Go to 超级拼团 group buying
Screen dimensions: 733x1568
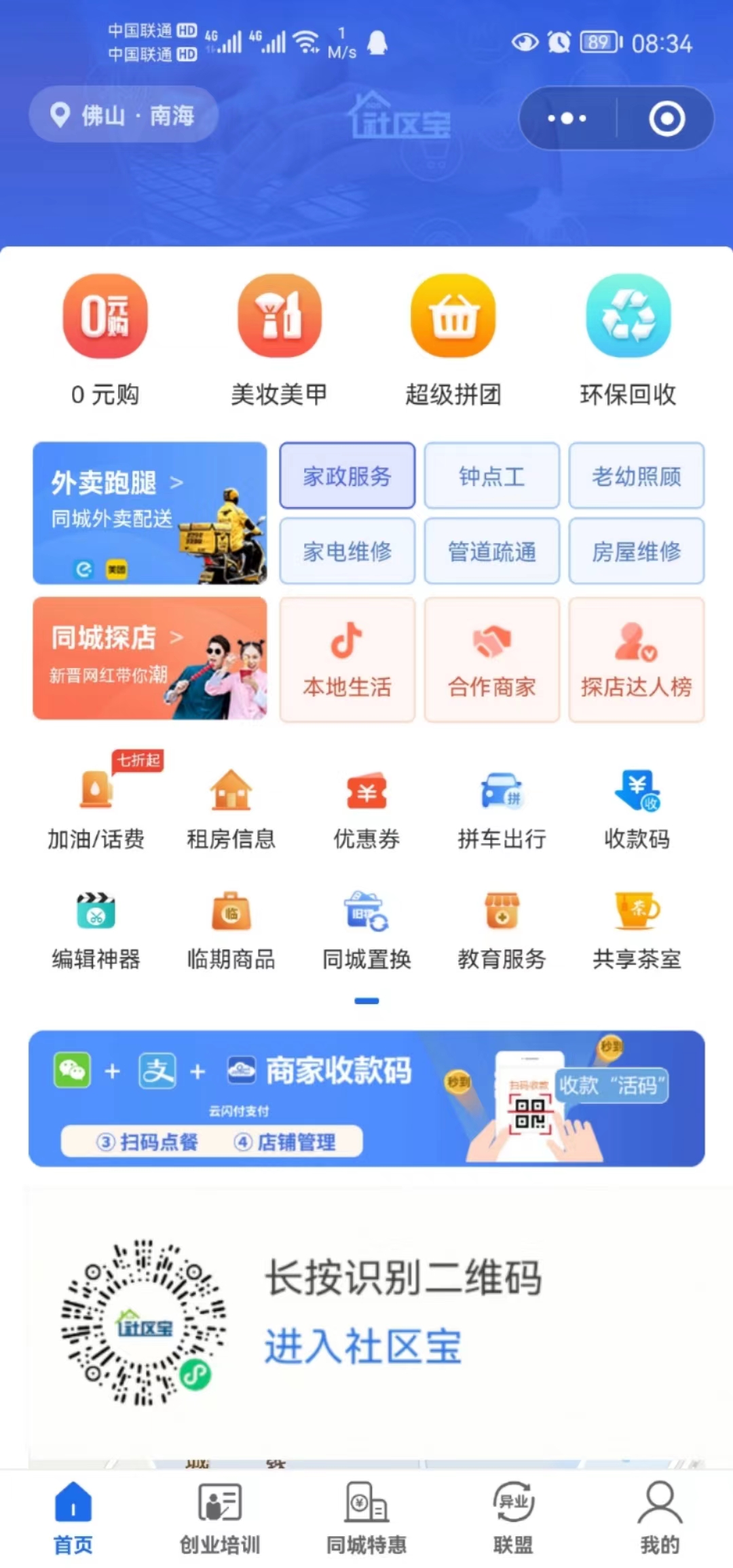pyautogui.click(x=453, y=338)
